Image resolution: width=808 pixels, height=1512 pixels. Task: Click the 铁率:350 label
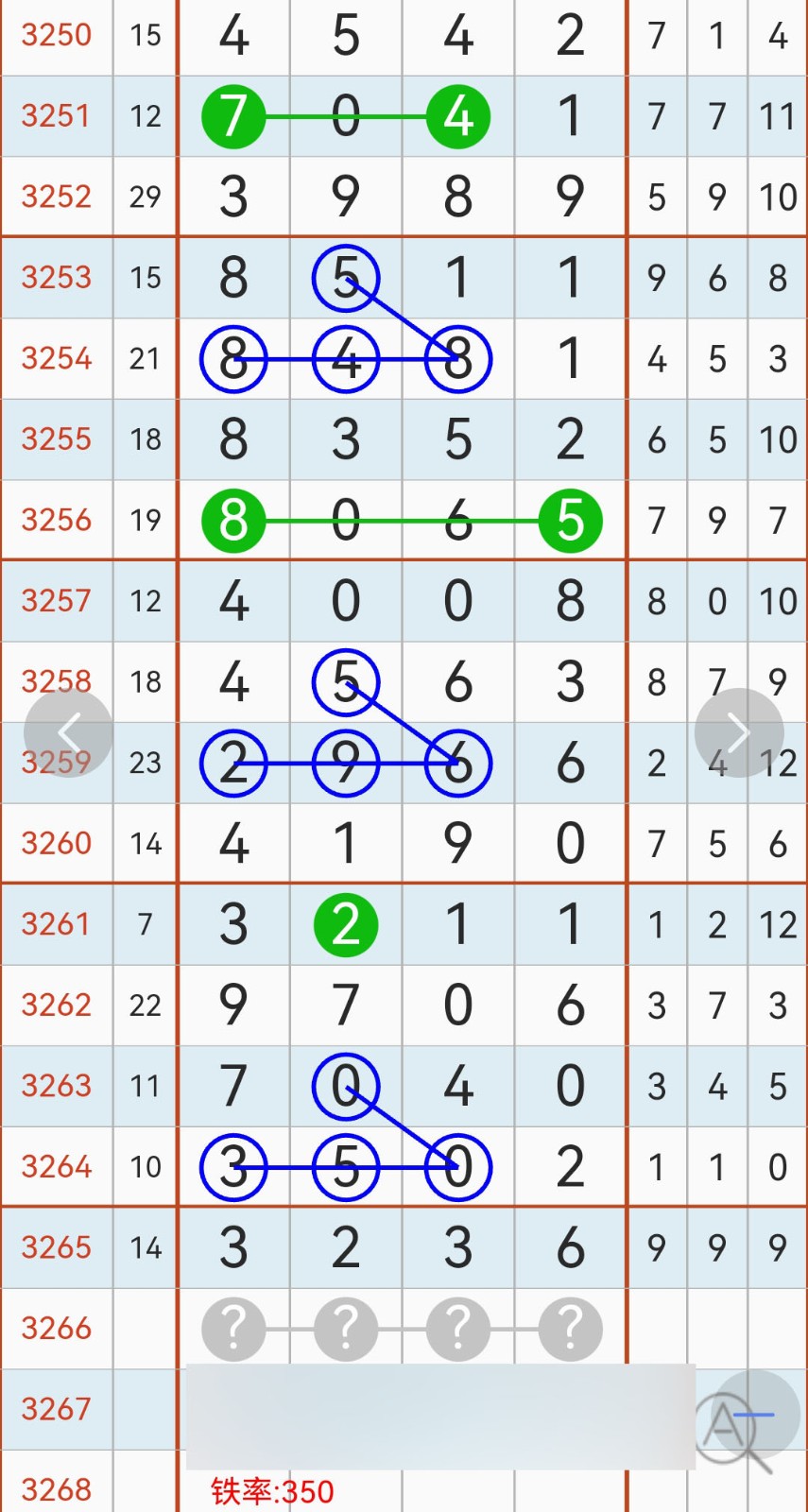pyautogui.click(x=272, y=1491)
